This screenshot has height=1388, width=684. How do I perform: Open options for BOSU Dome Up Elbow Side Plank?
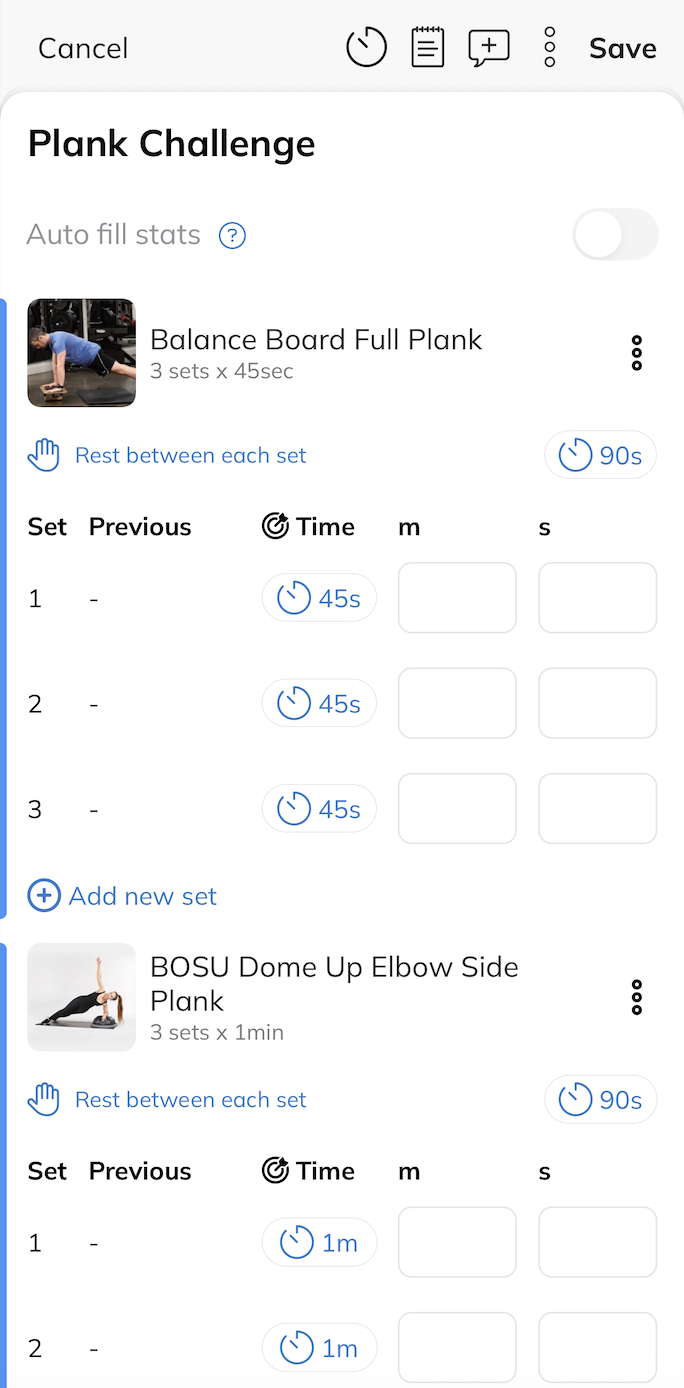[x=636, y=998]
